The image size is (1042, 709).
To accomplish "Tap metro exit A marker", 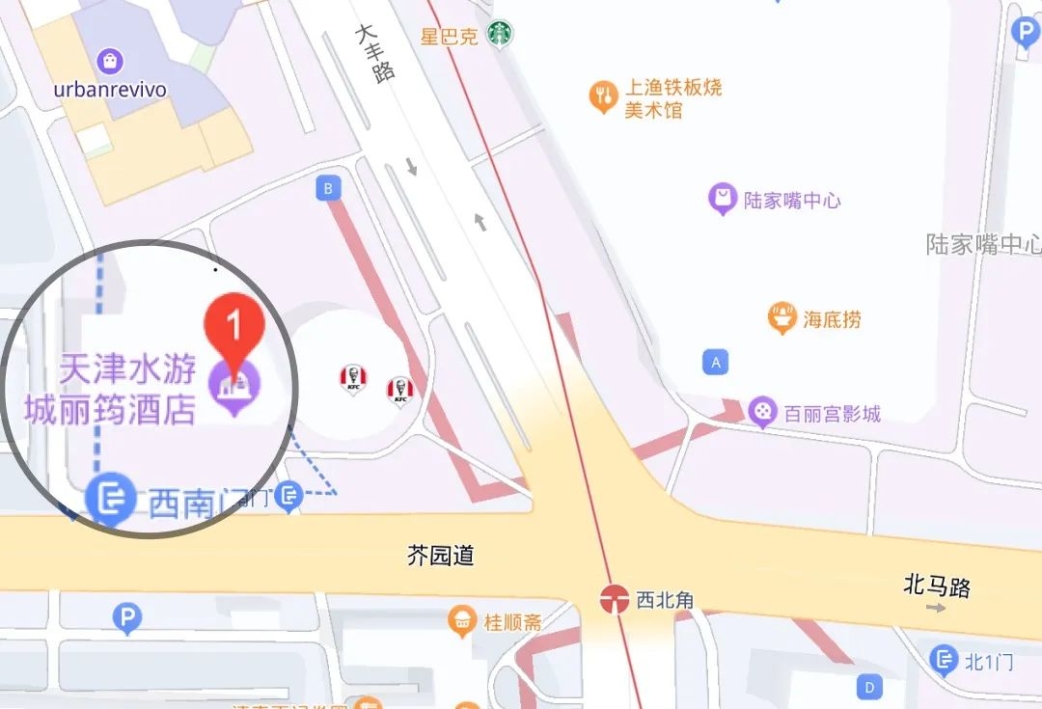I will (x=714, y=362).
